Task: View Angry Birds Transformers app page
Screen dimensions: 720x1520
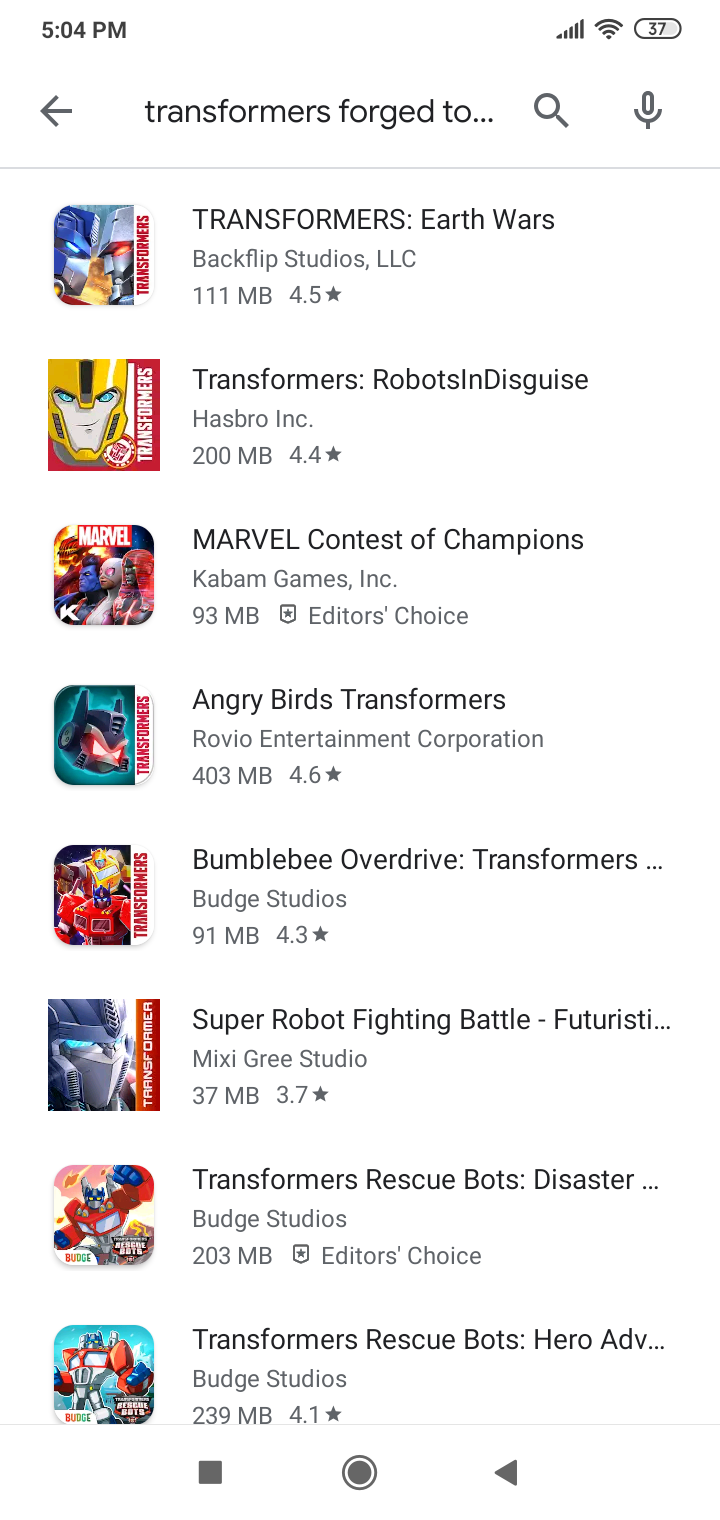Action: coord(360,736)
